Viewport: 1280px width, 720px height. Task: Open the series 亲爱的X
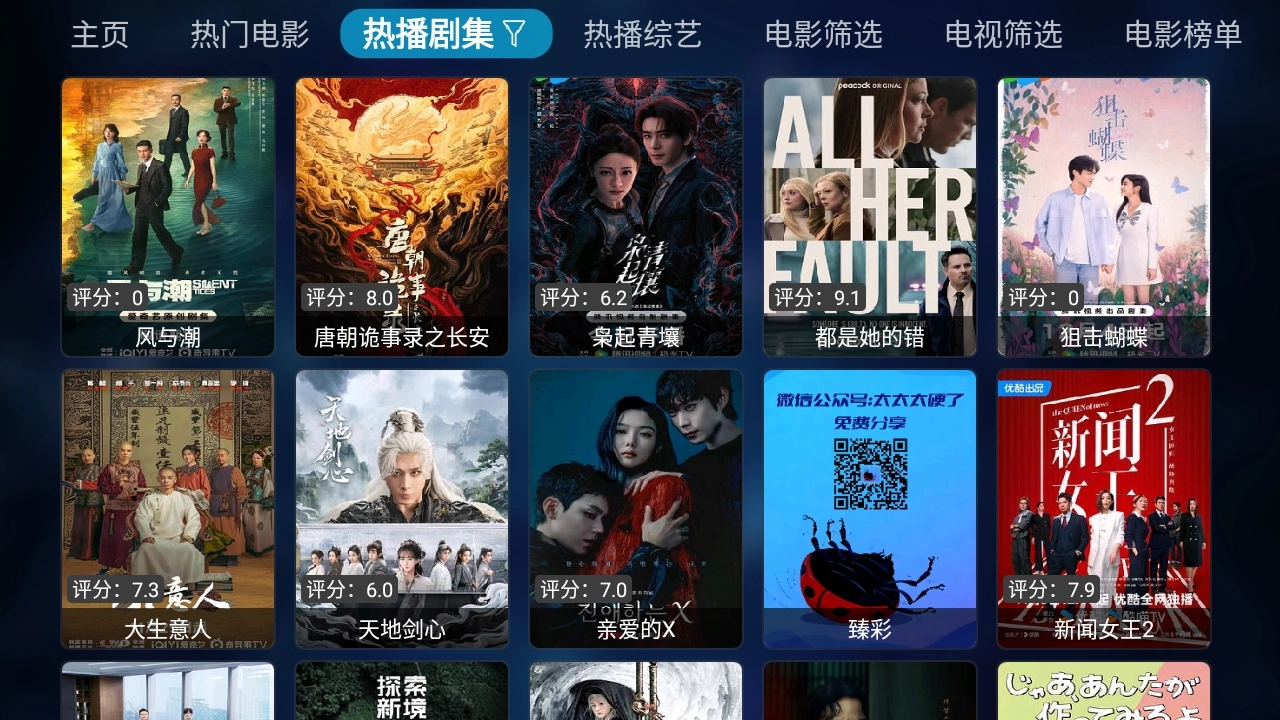636,508
